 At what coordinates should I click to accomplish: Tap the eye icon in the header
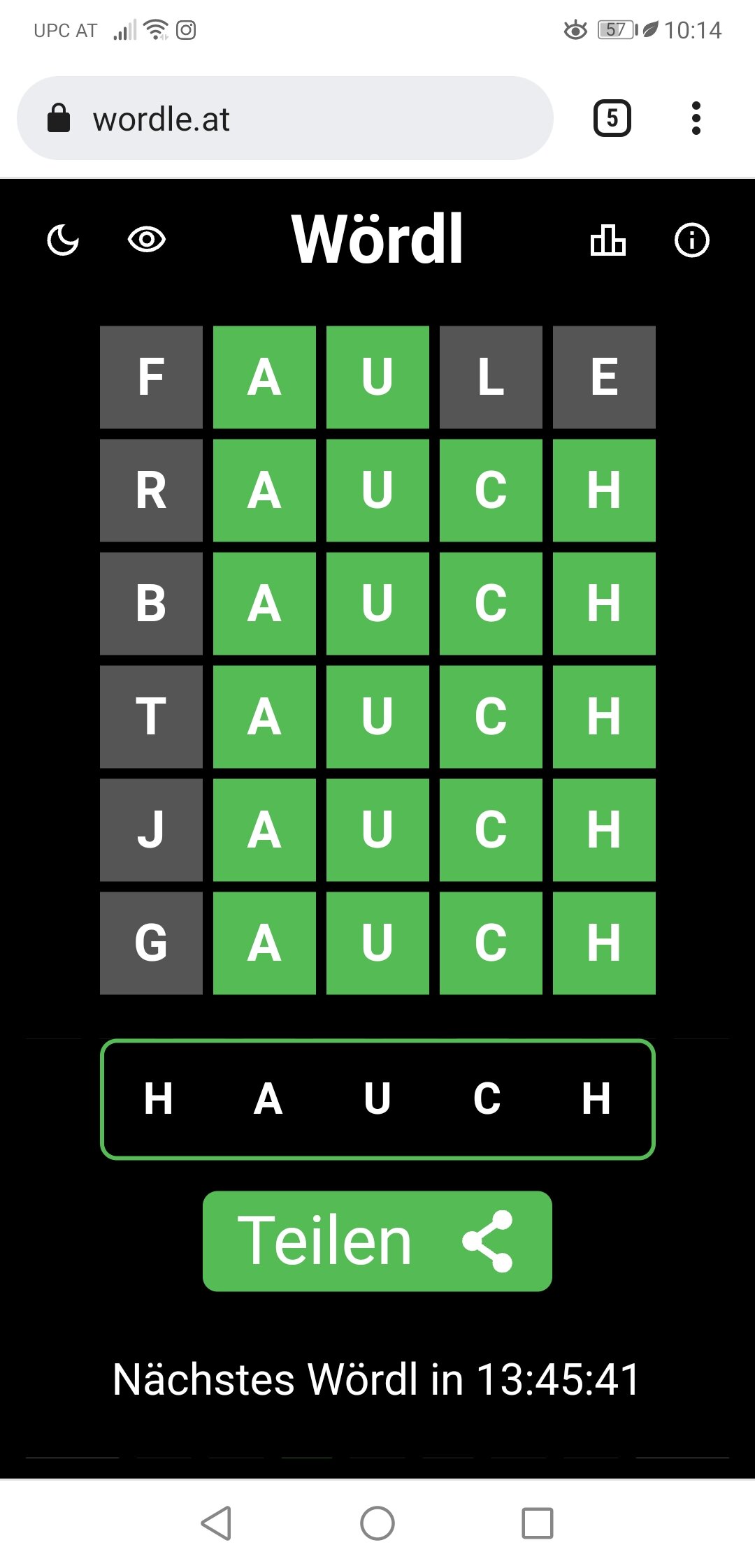click(147, 240)
